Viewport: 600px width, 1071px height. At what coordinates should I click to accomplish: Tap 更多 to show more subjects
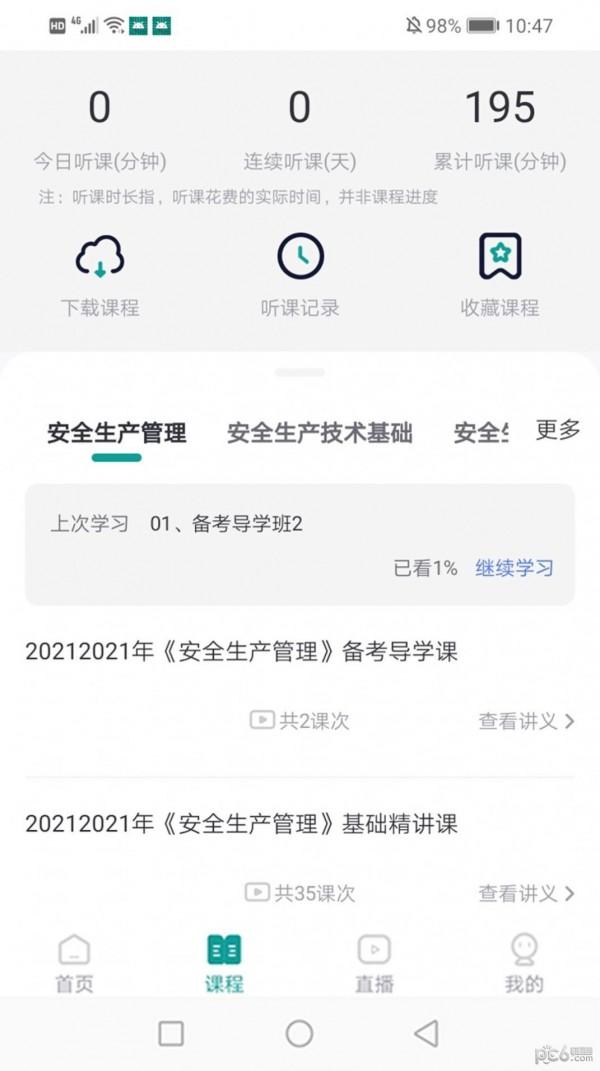(x=558, y=430)
